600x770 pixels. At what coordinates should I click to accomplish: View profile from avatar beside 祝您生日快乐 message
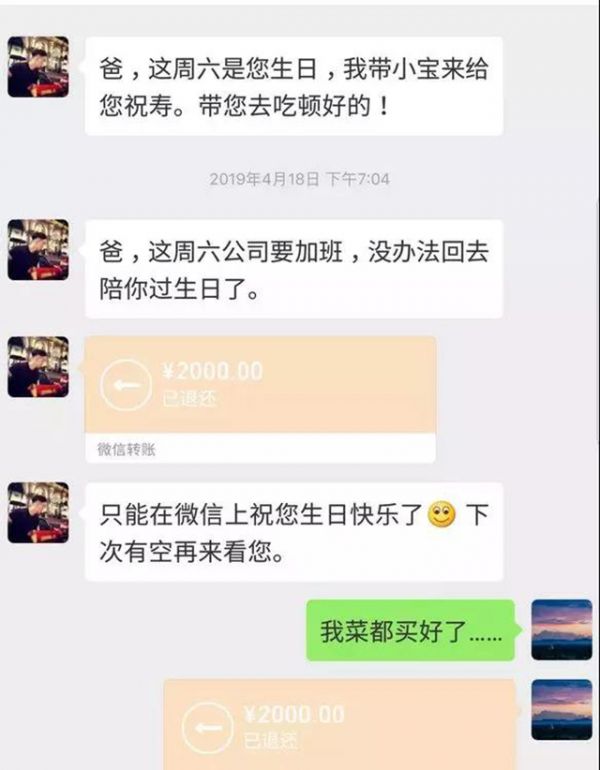click(38, 512)
